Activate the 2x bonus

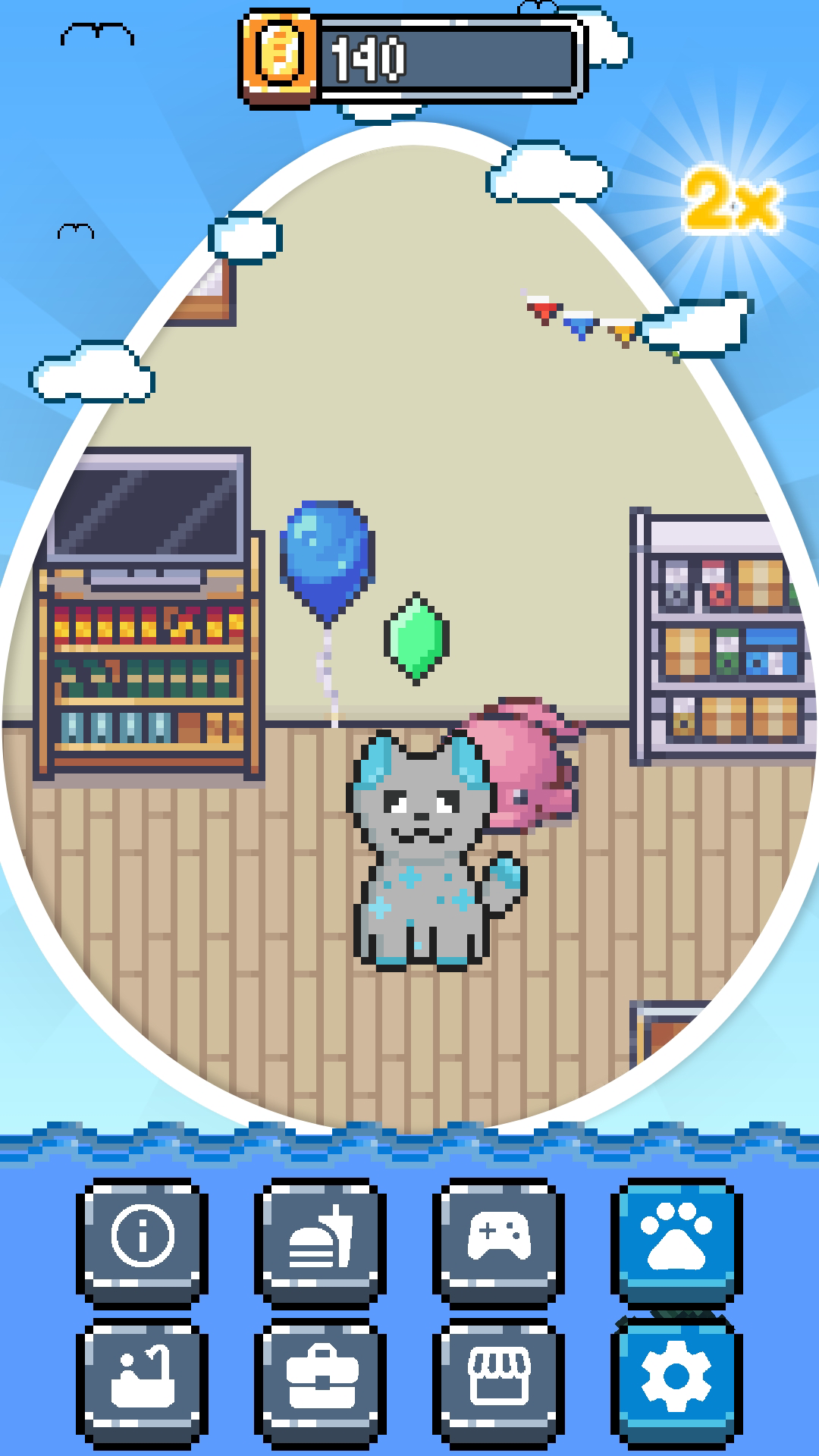730,199
